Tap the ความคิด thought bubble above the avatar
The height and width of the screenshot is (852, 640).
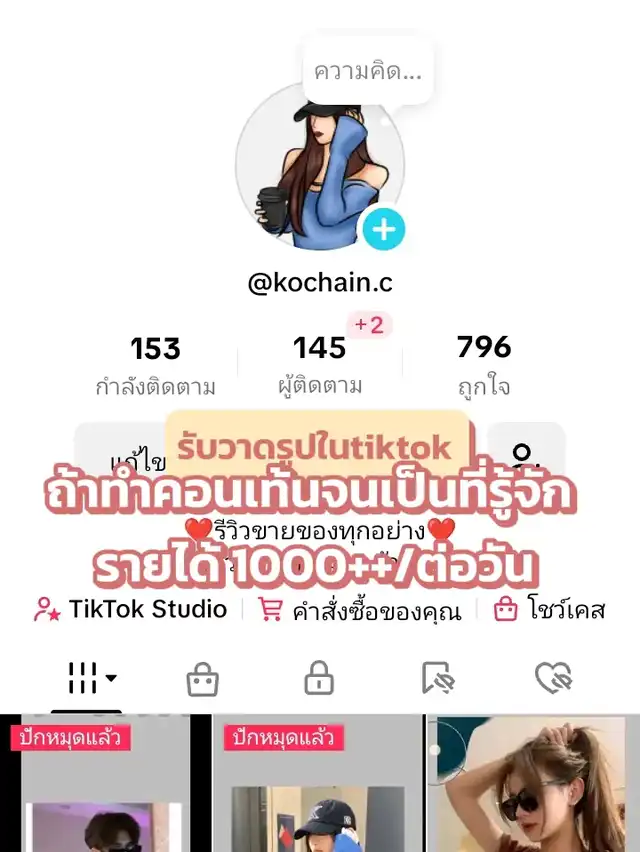[368, 71]
